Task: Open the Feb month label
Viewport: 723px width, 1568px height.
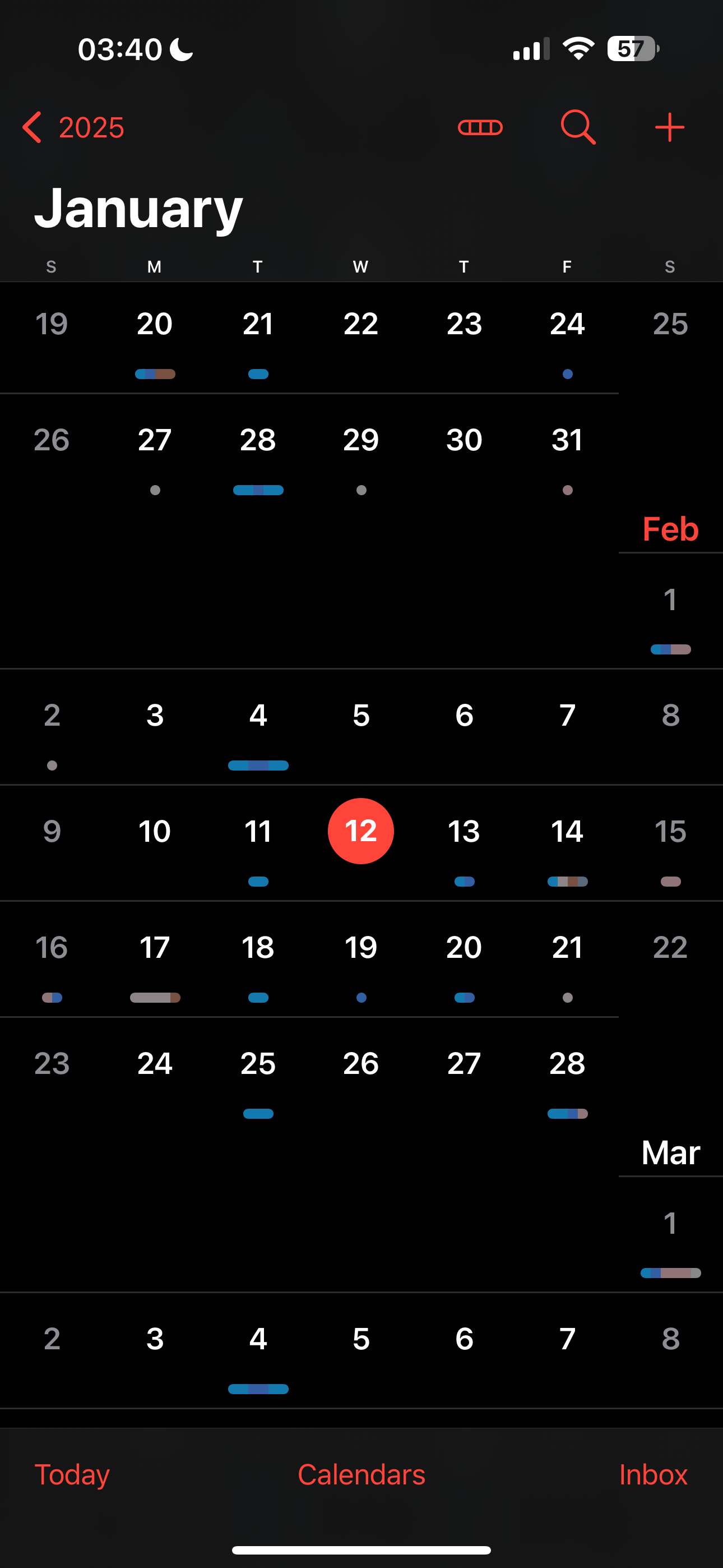Action: point(669,529)
